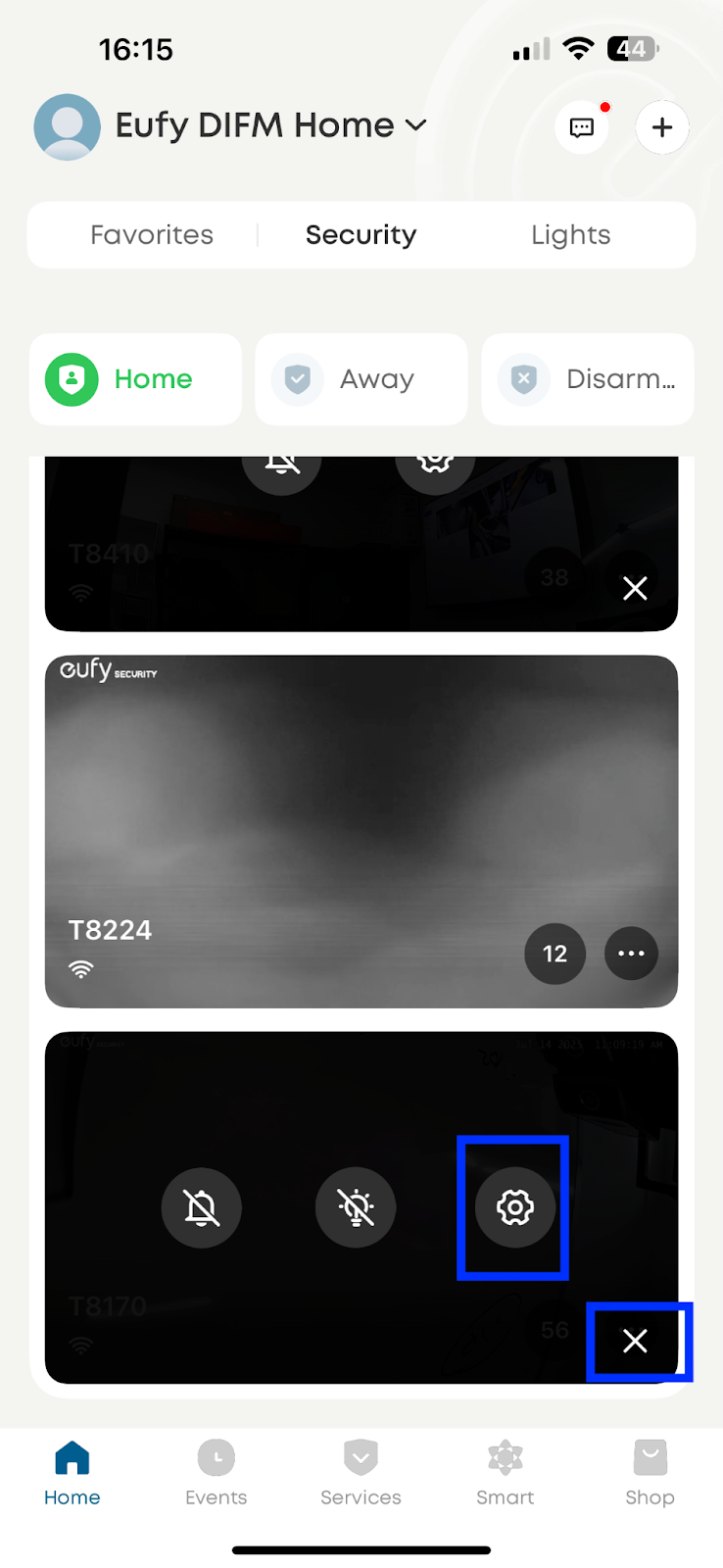This screenshot has height=1568, width=723.
Task: Open settings gear for the T8170 camera
Action: coord(514,1207)
